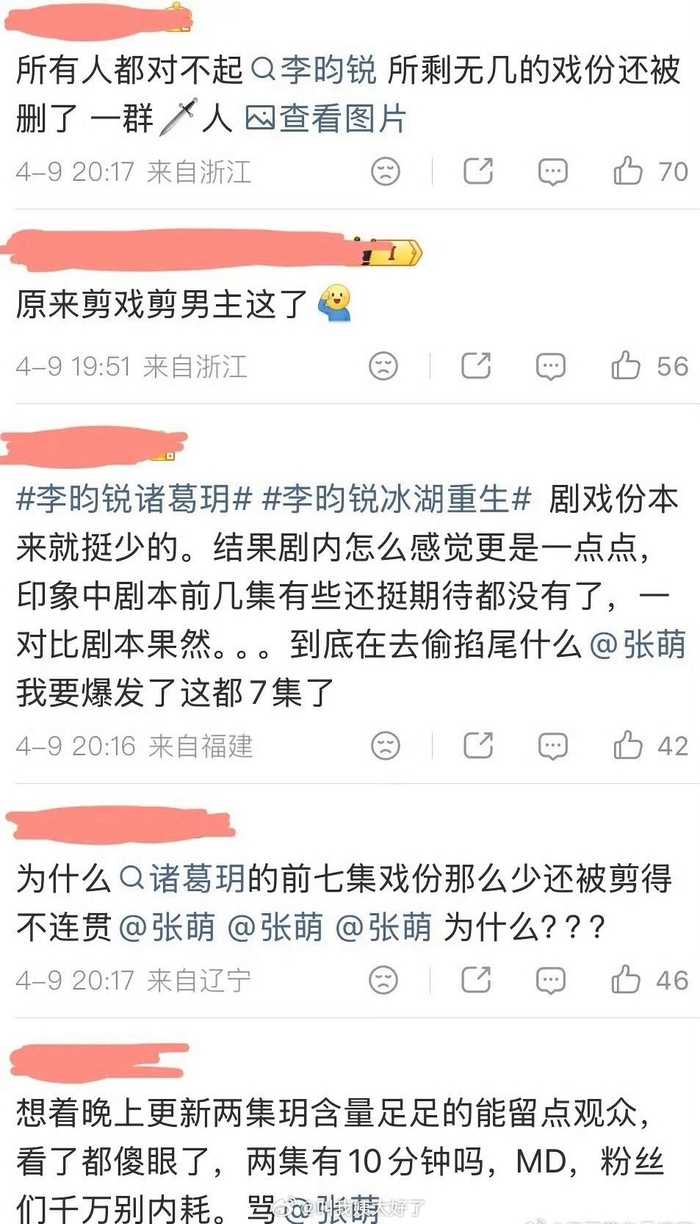Screen dimensions: 700x1224
Task: React with emoji on 辽宁 comment
Action: 383,979
